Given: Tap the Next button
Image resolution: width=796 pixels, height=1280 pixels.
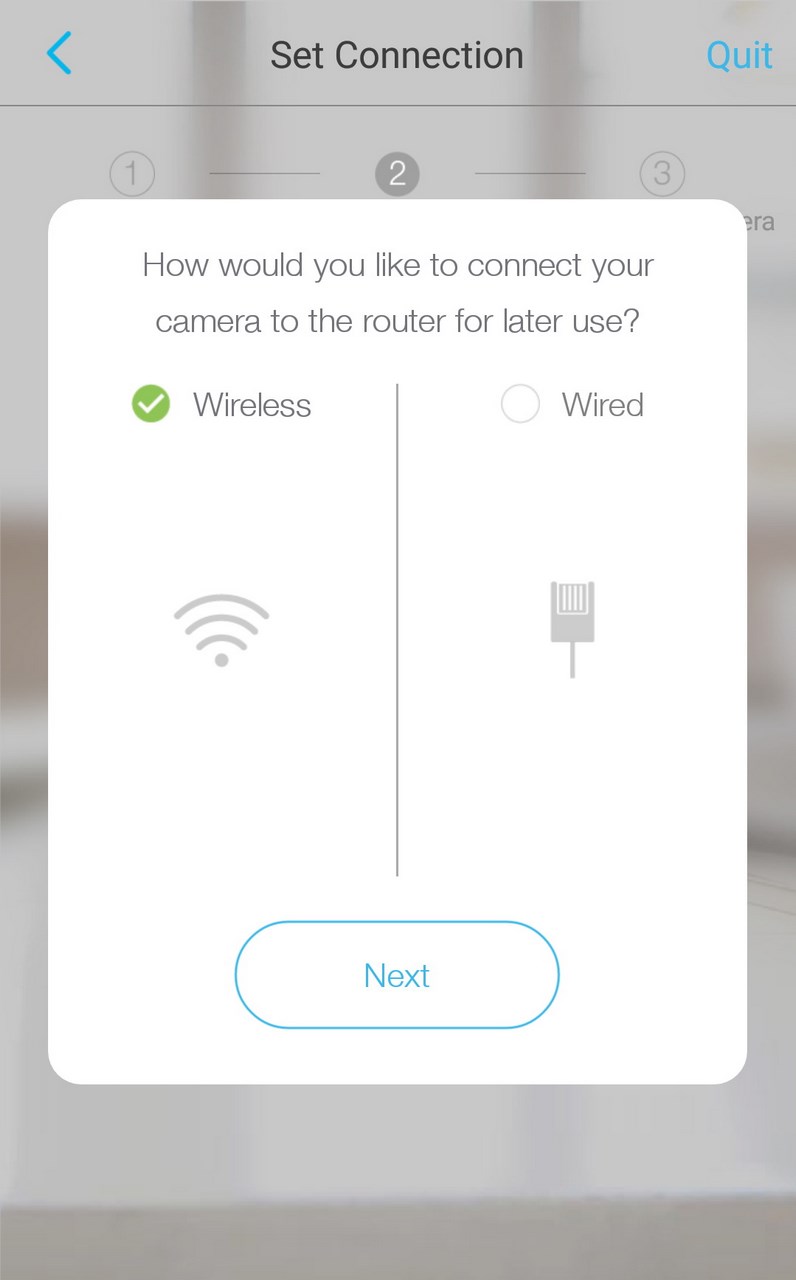Looking at the screenshot, I should tap(397, 975).
